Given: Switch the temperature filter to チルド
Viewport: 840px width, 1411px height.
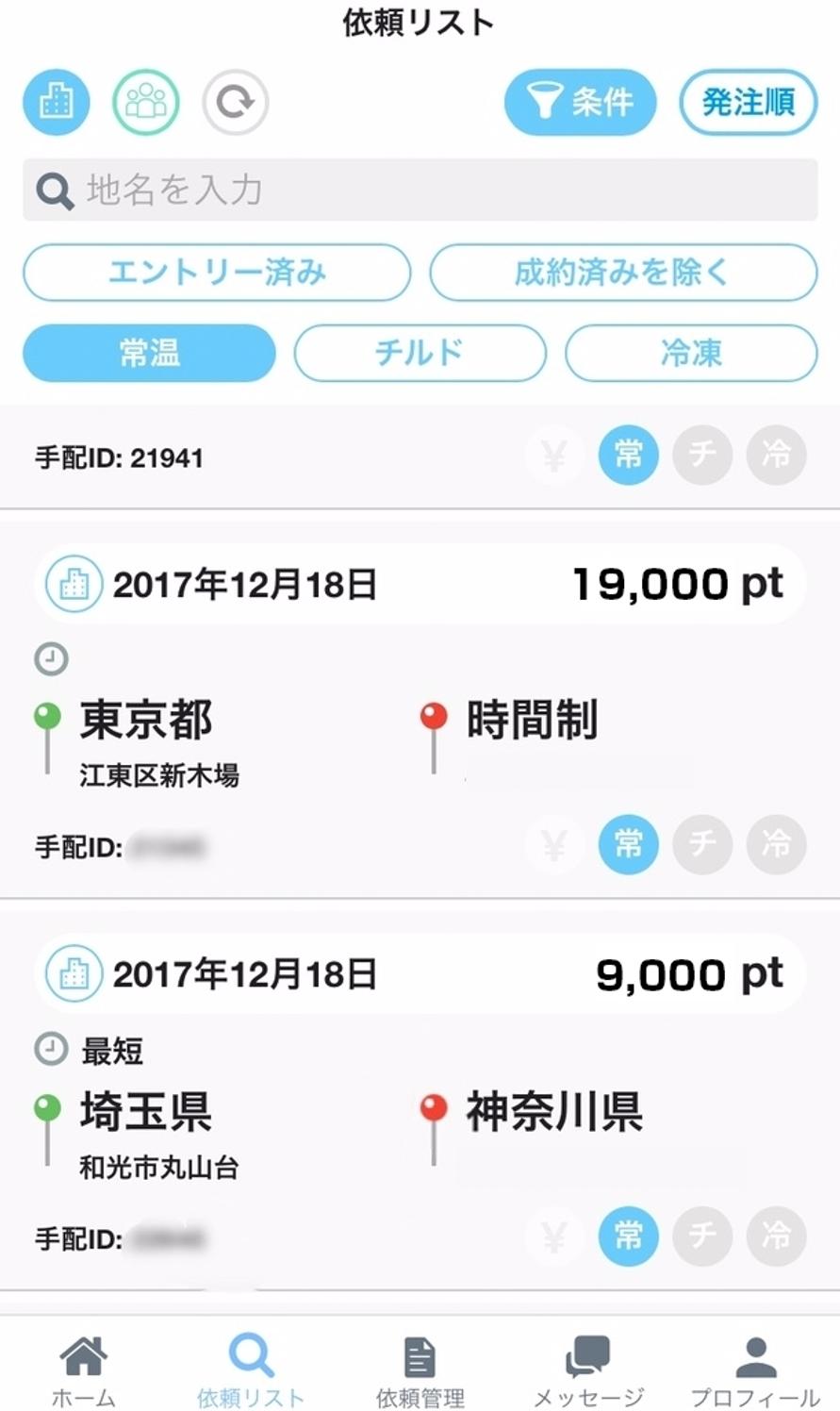Looking at the screenshot, I should 419,353.
